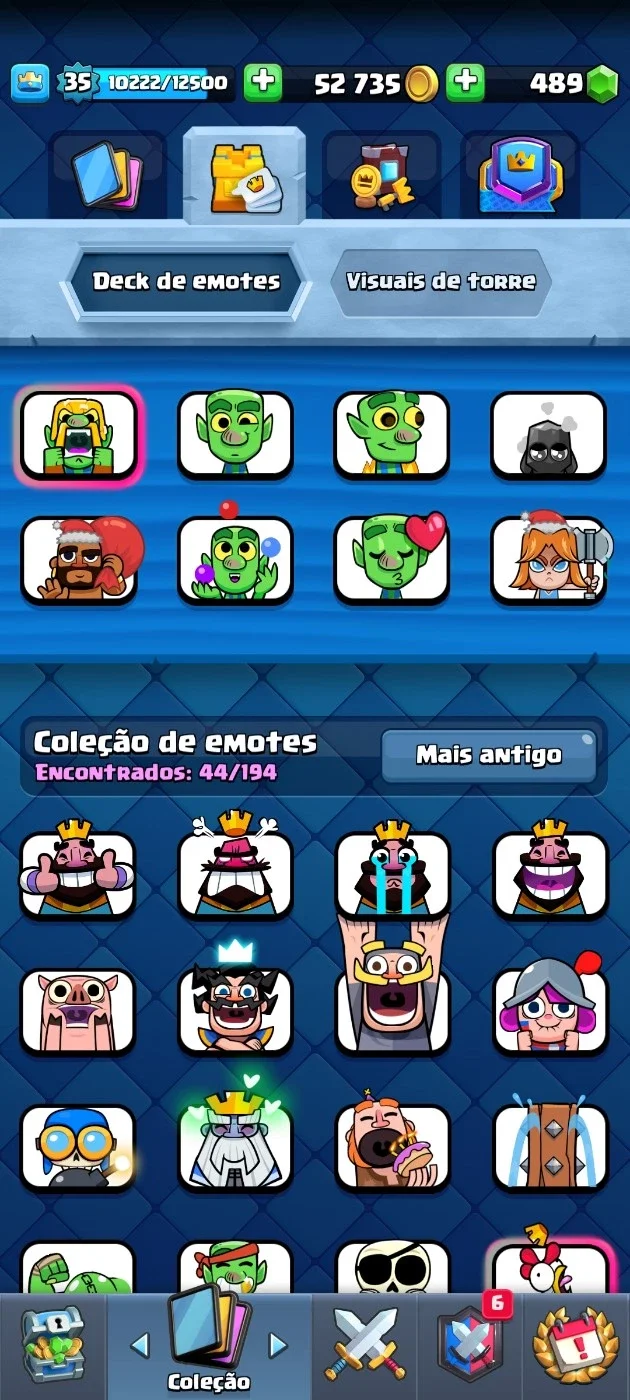The image size is (630, 1400).
Task: Open the magic items tab with book and key
Action: (x=381, y=177)
